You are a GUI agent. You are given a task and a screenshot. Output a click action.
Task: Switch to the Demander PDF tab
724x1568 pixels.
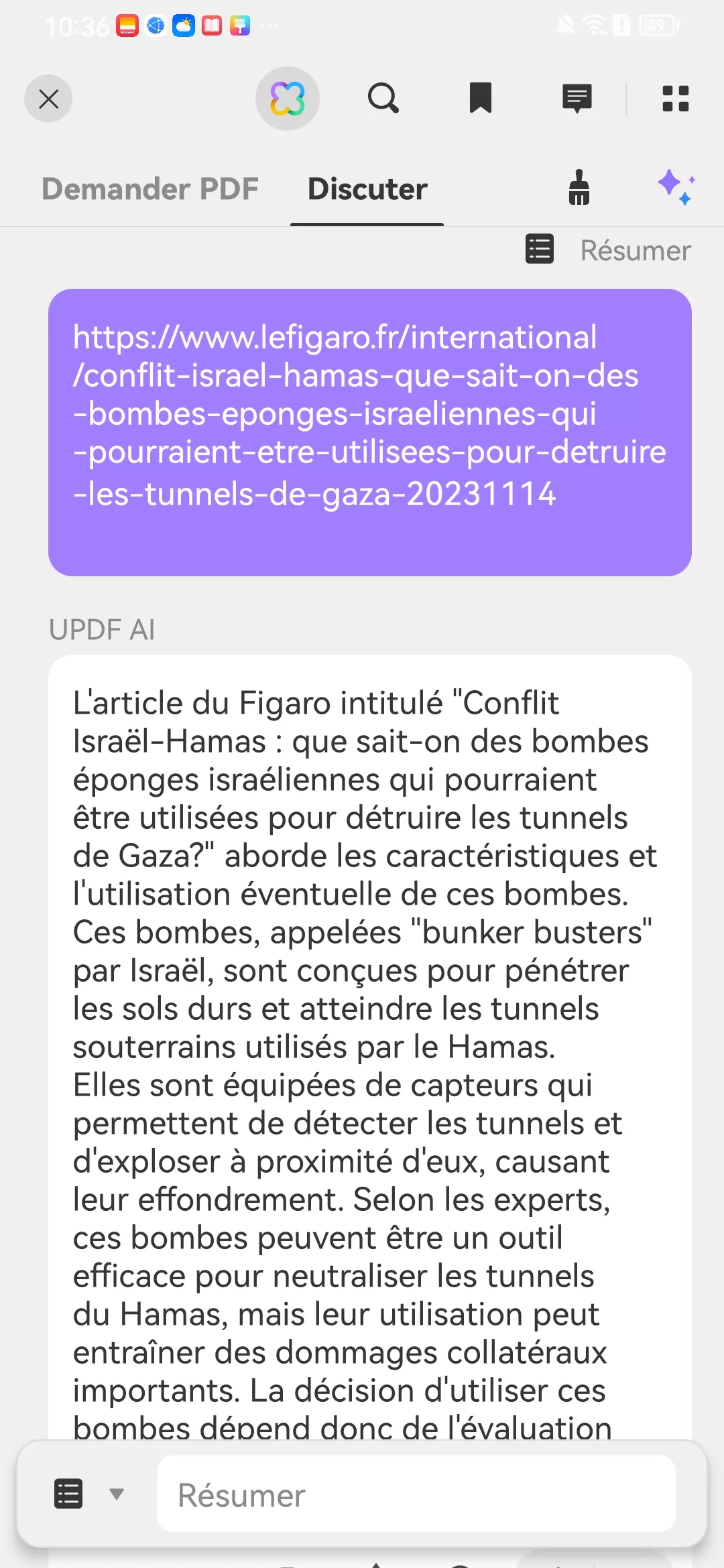click(x=150, y=188)
